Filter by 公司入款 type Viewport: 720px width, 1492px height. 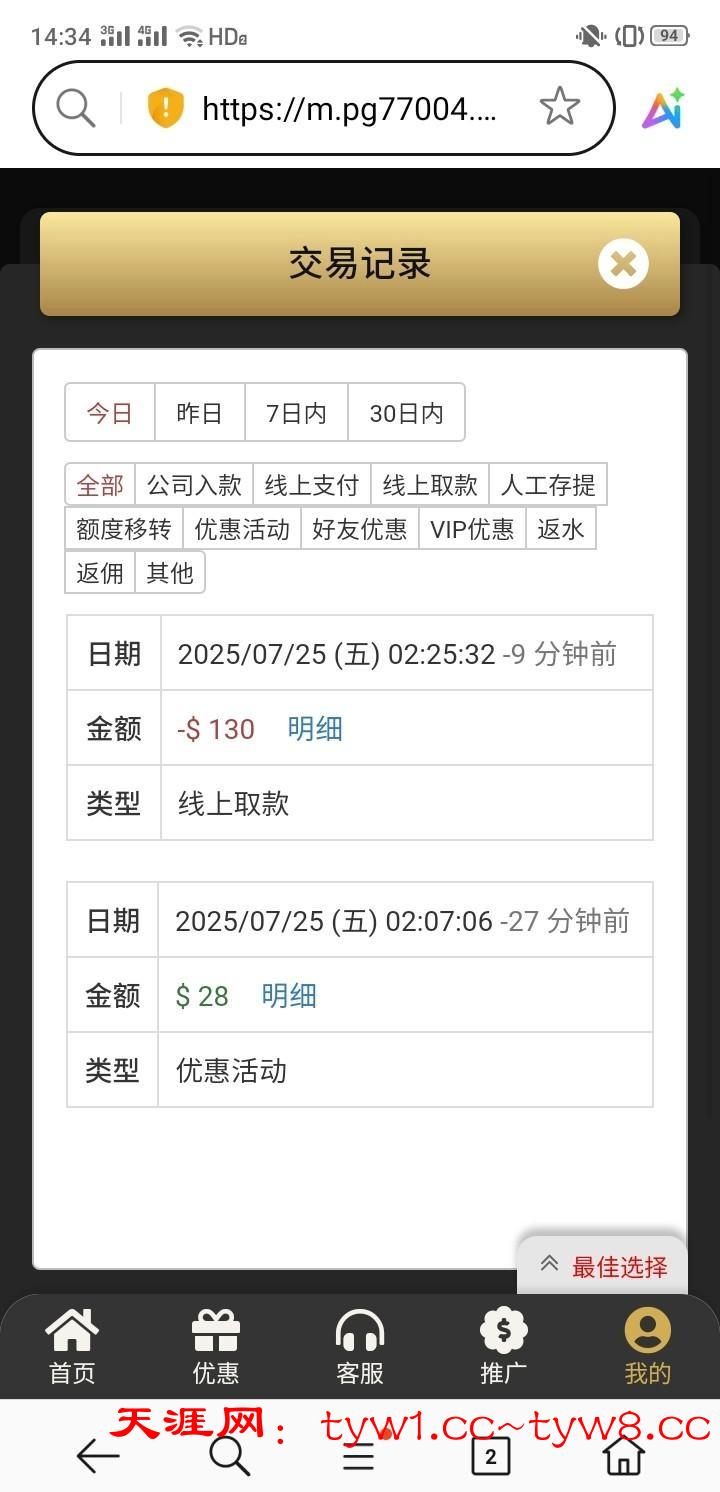[x=194, y=485]
